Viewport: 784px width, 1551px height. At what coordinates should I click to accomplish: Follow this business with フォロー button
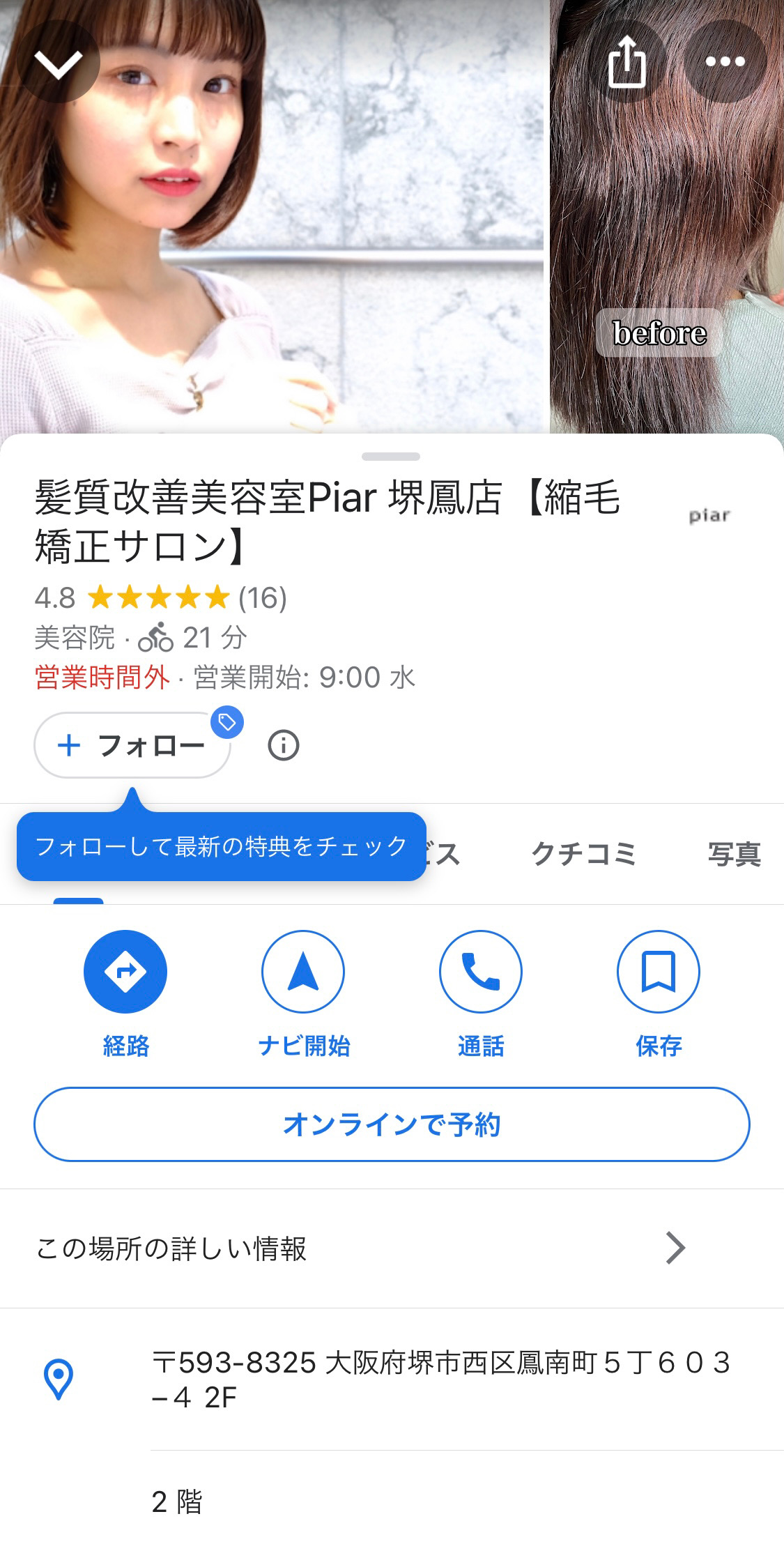[132, 745]
